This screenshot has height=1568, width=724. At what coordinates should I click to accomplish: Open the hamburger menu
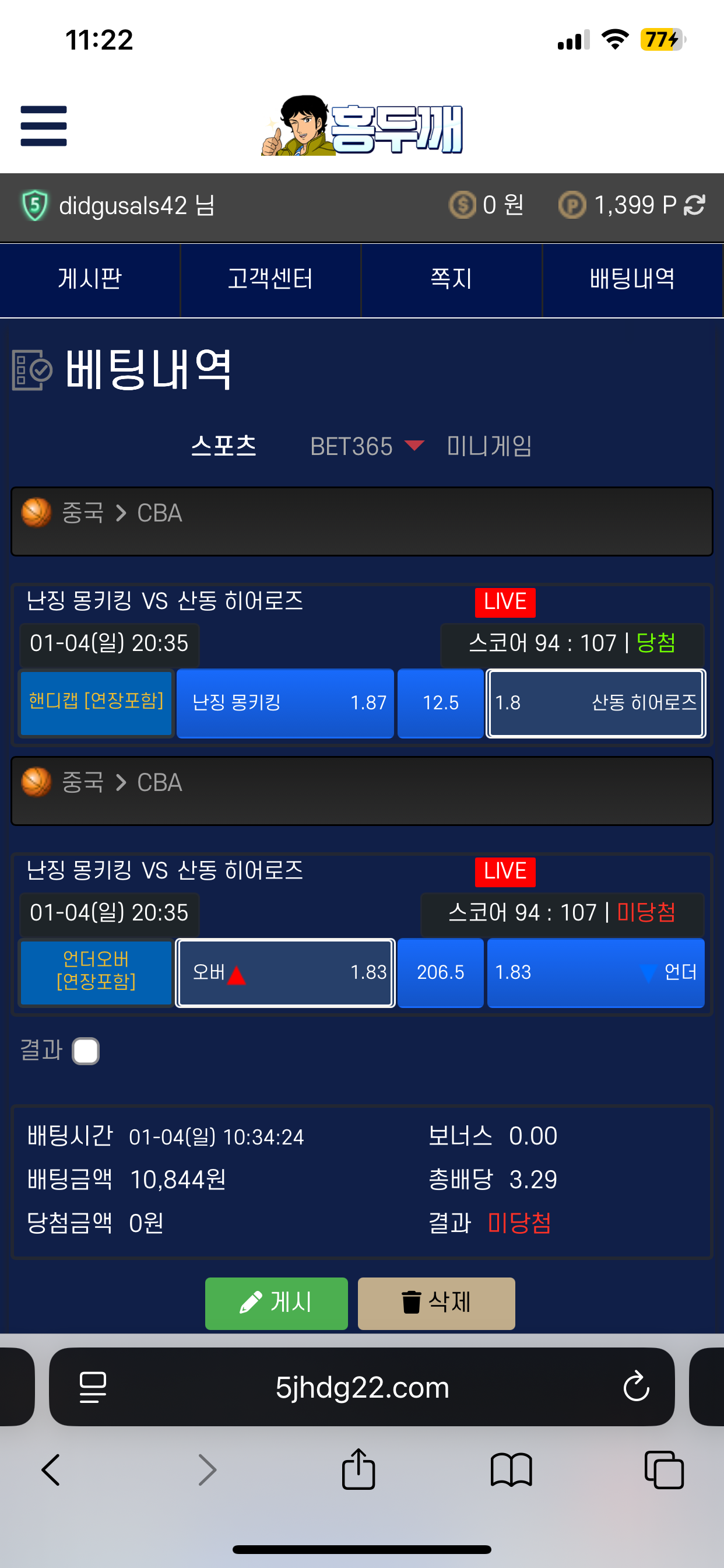tap(44, 126)
